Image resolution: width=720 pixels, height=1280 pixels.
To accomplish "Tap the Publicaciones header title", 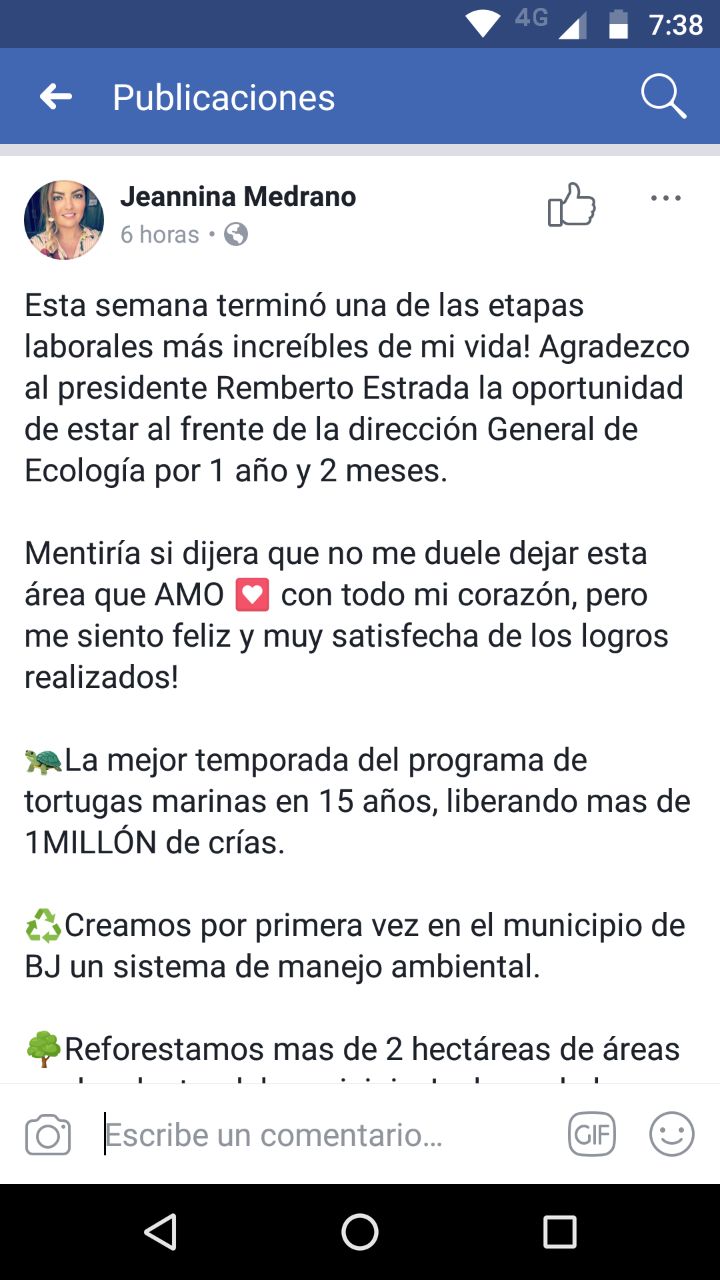I will click(x=223, y=96).
